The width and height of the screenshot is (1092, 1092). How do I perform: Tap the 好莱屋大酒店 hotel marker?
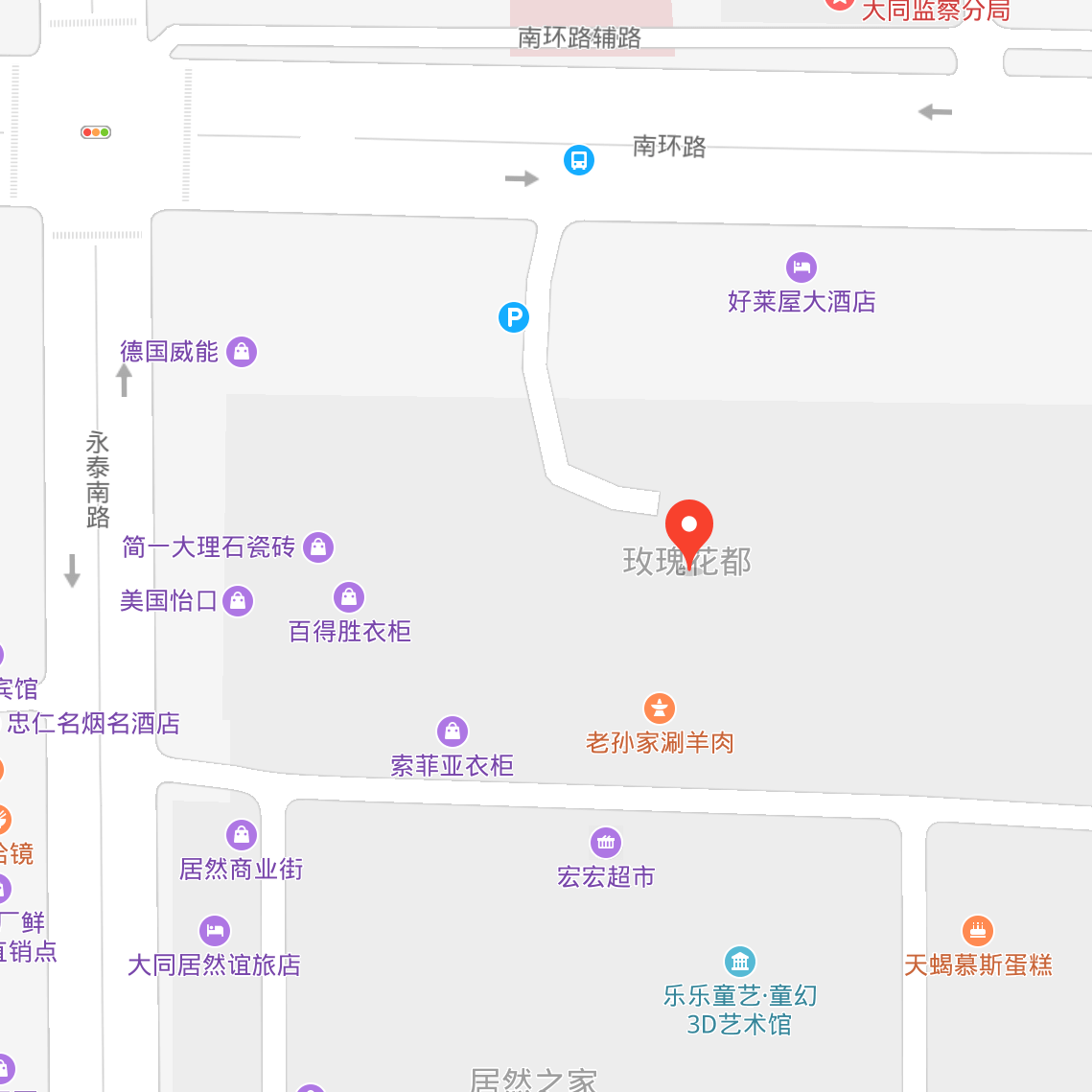coord(802,267)
